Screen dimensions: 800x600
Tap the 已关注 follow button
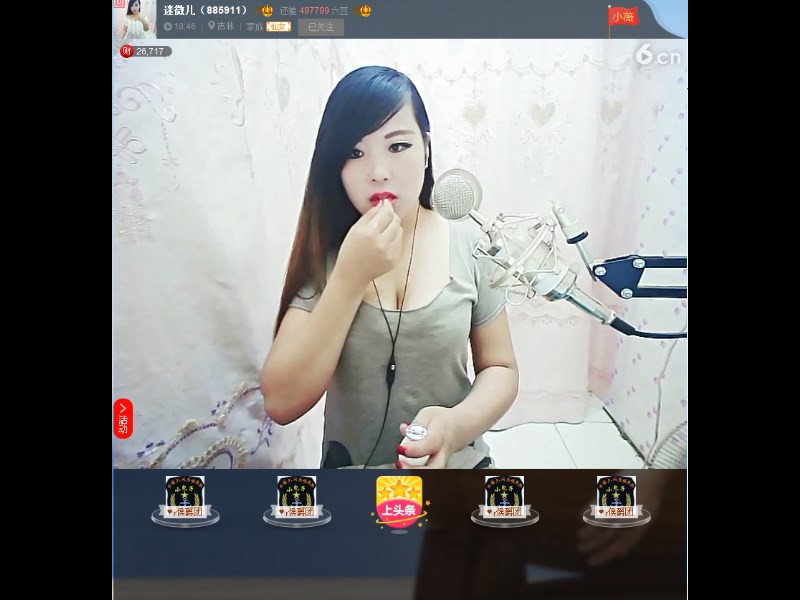(x=320, y=27)
